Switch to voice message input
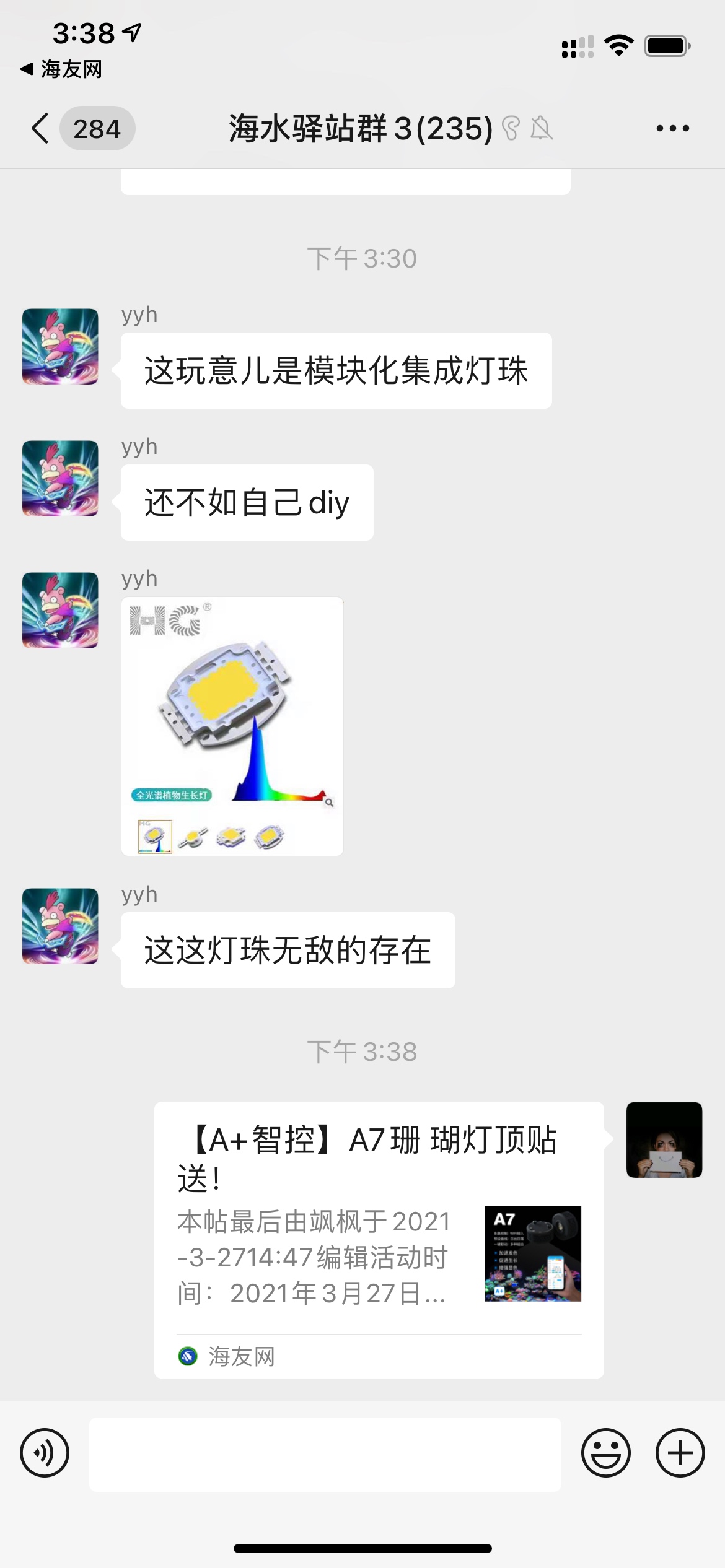Screen dimensions: 725x1568 (45, 1453)
